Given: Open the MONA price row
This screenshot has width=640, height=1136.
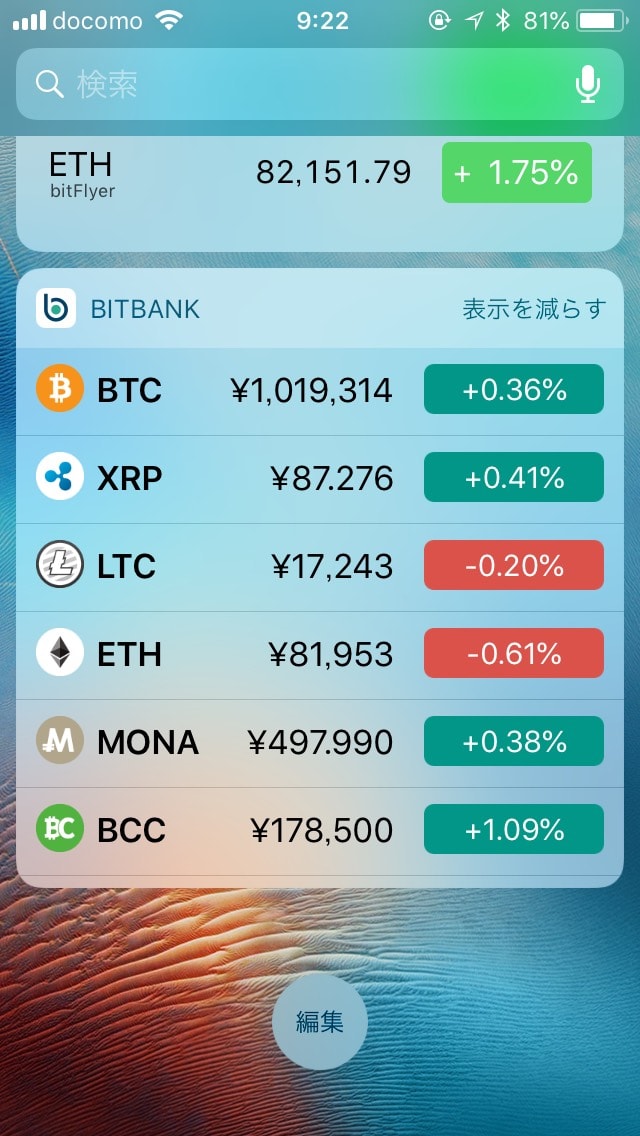Looking at the screenshot, I should [320, 743].
